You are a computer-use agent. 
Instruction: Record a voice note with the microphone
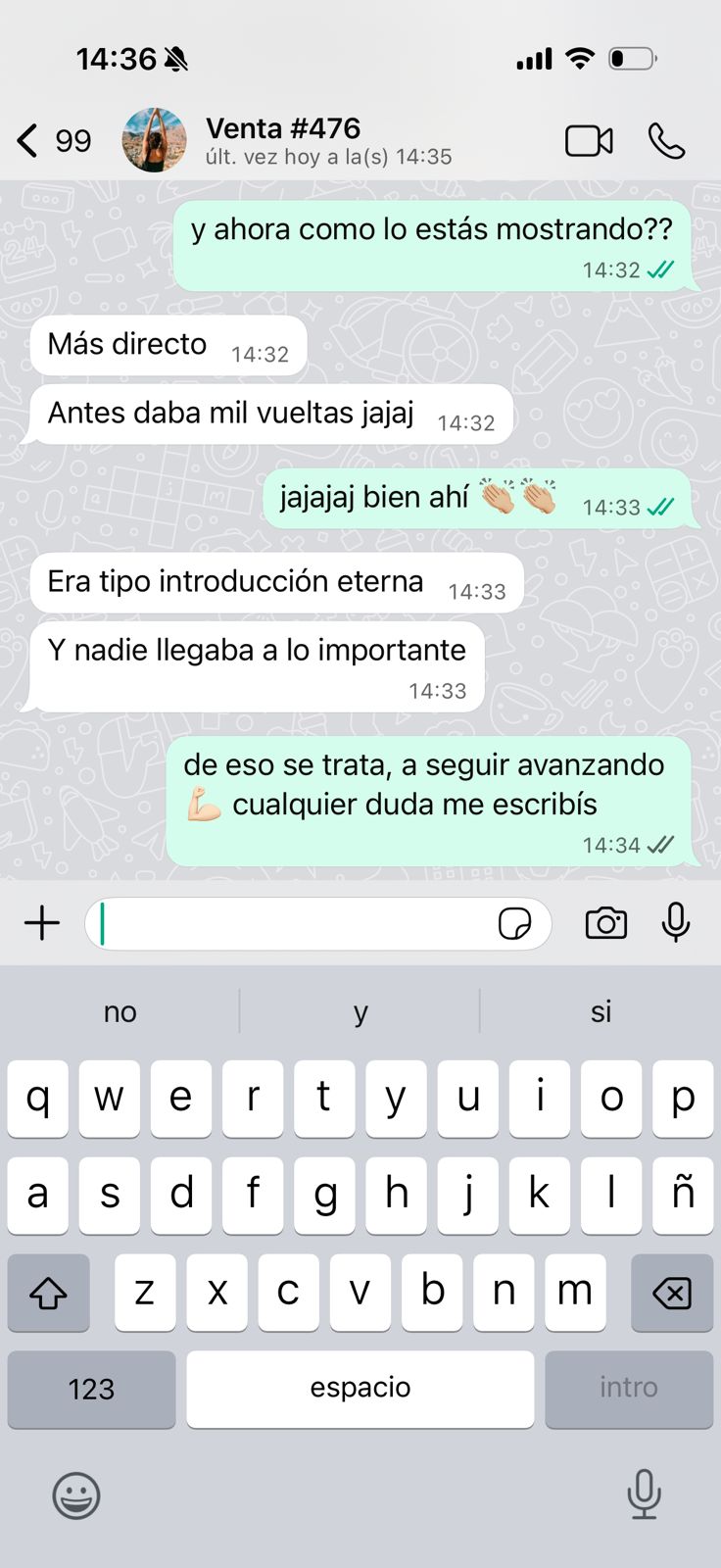[676, 922]
